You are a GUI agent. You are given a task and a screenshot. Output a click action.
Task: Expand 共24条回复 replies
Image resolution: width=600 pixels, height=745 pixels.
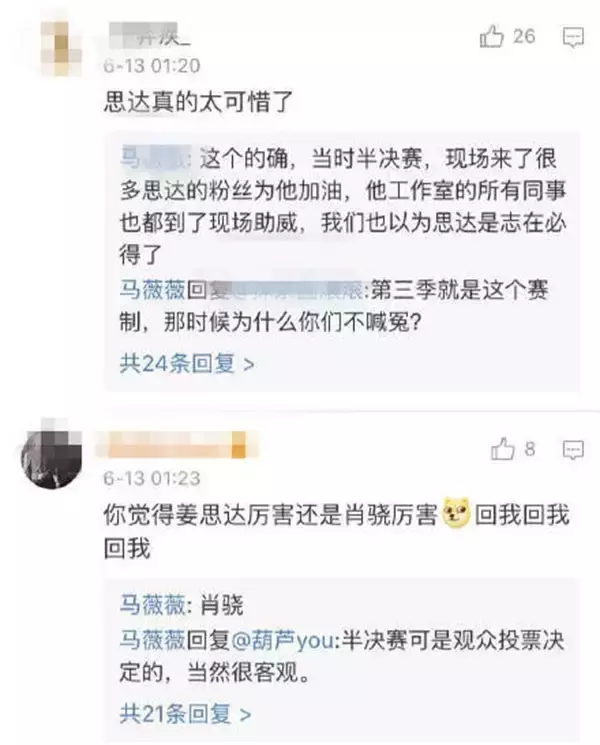[187, 363]
